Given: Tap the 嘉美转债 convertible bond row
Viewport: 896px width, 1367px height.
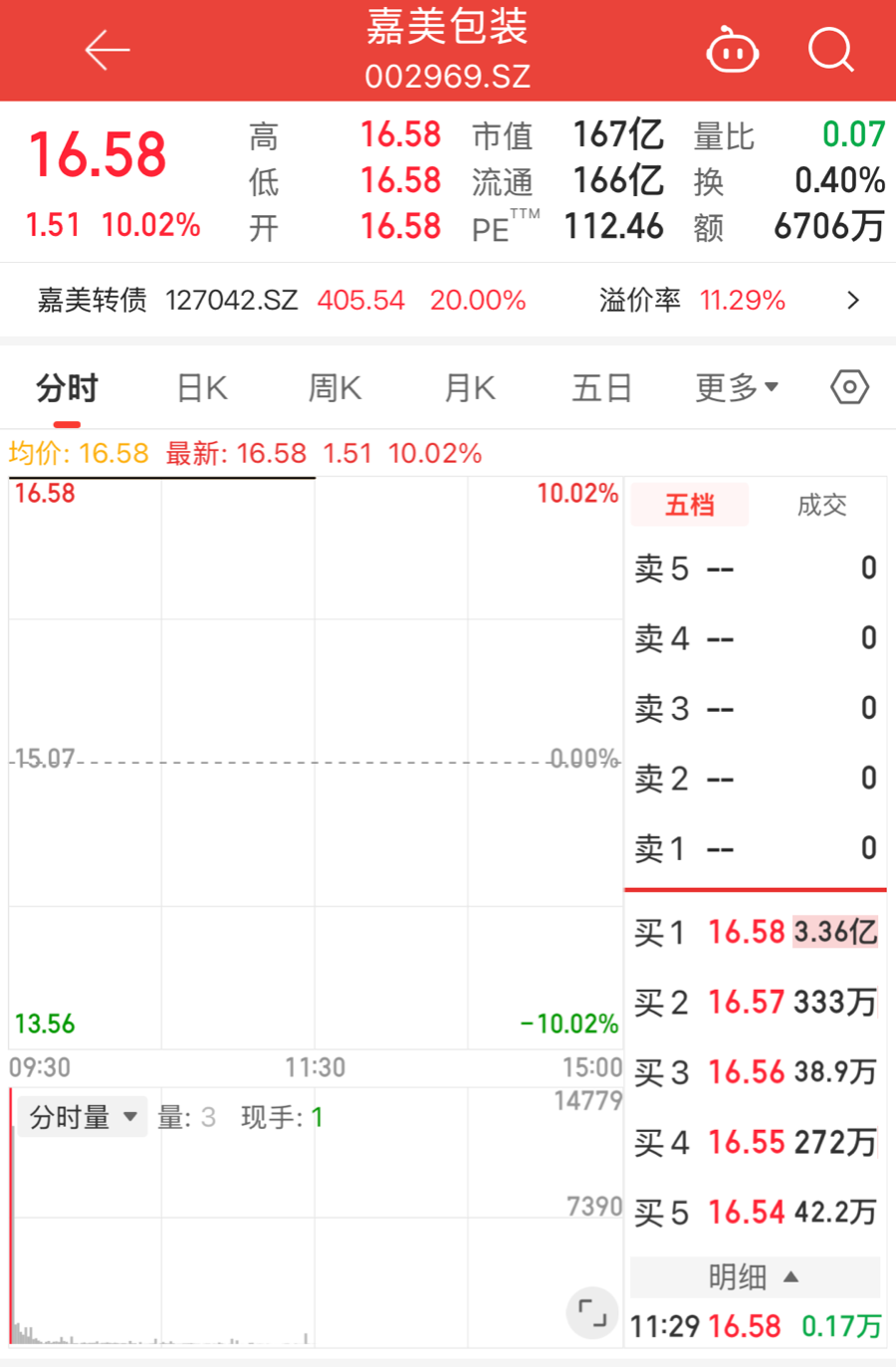Looking at the screenshot, I should pos(299,300).
